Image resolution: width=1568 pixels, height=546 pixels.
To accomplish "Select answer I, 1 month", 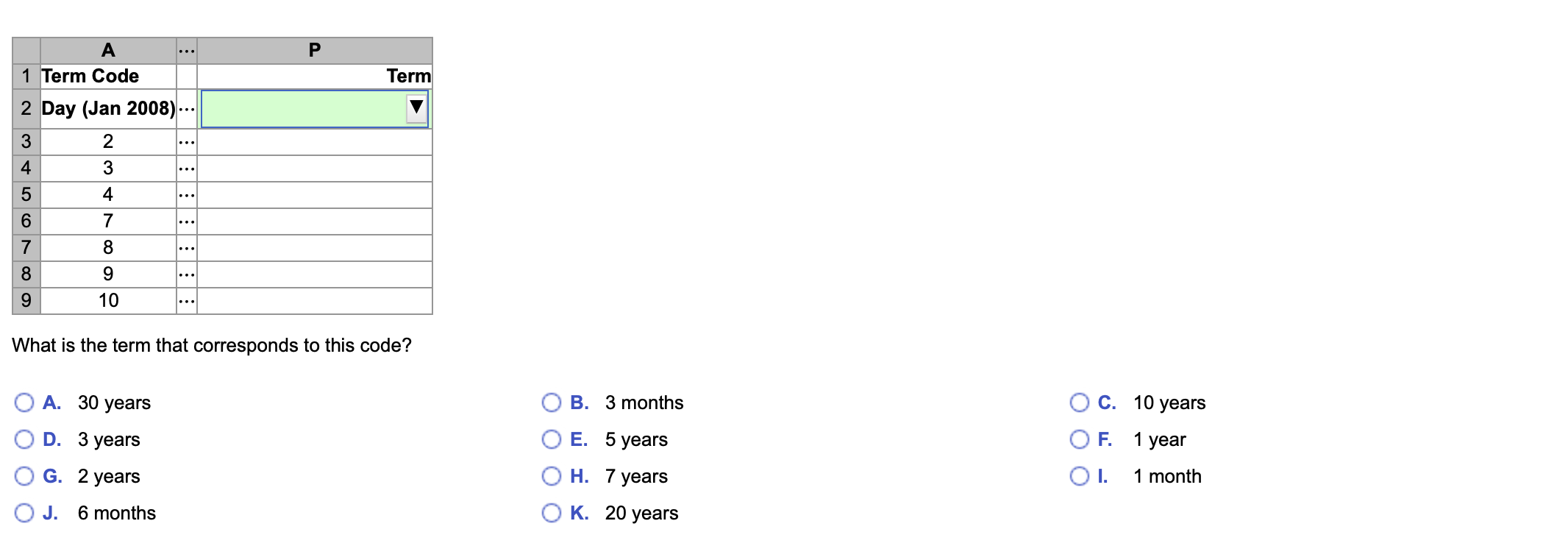I will pyautogui.click(x=1079, y=476).
